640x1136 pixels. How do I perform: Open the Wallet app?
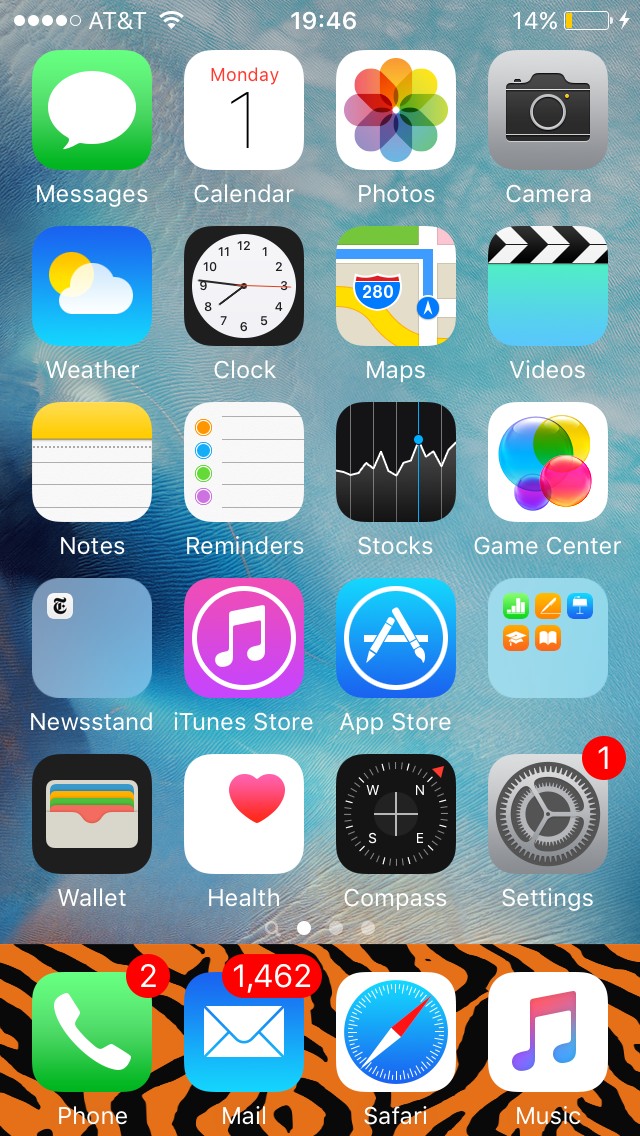pyautogui.click(x=92, y=814)
